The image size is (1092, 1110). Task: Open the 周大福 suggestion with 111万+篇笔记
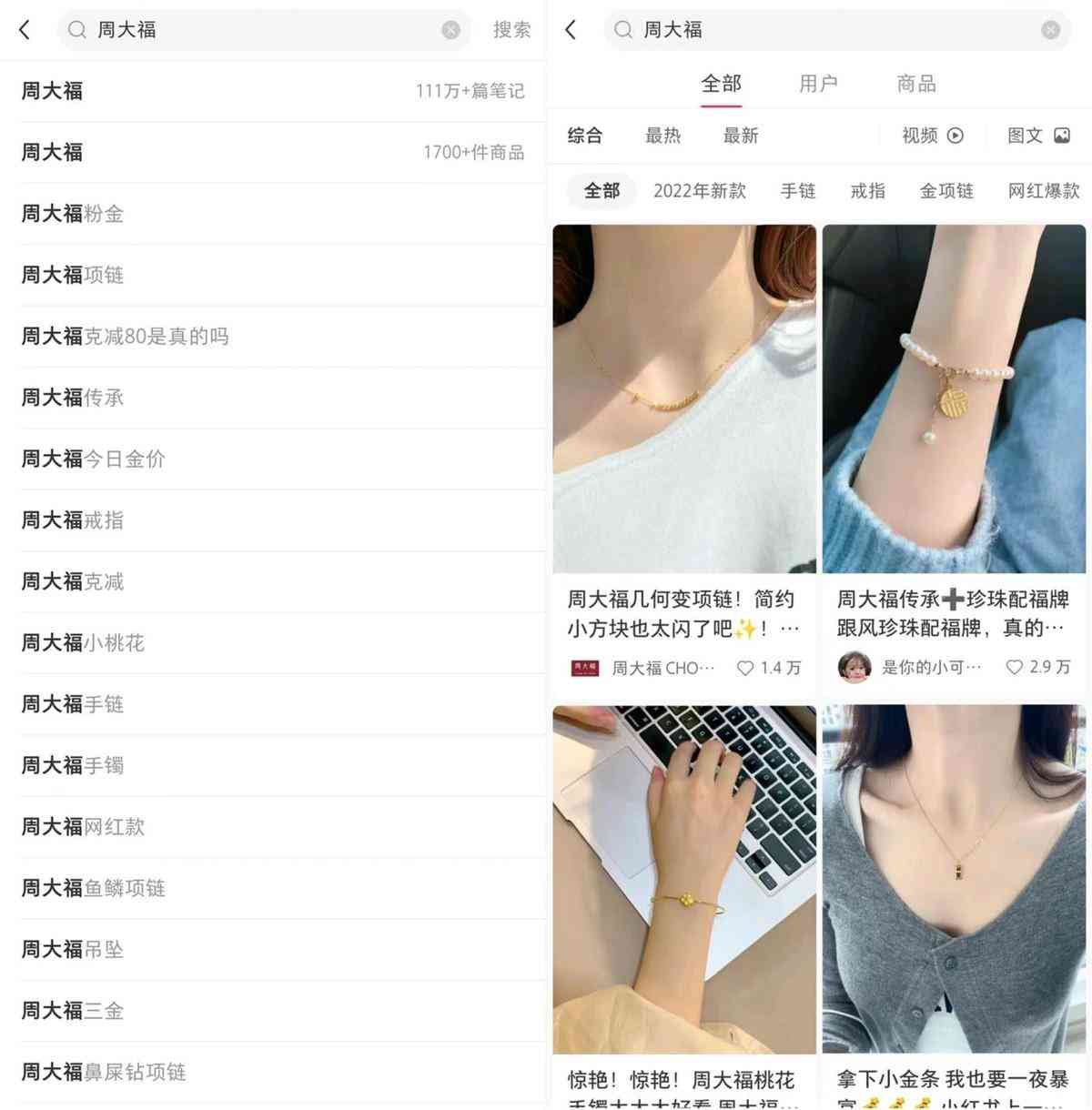click(272, 91)
